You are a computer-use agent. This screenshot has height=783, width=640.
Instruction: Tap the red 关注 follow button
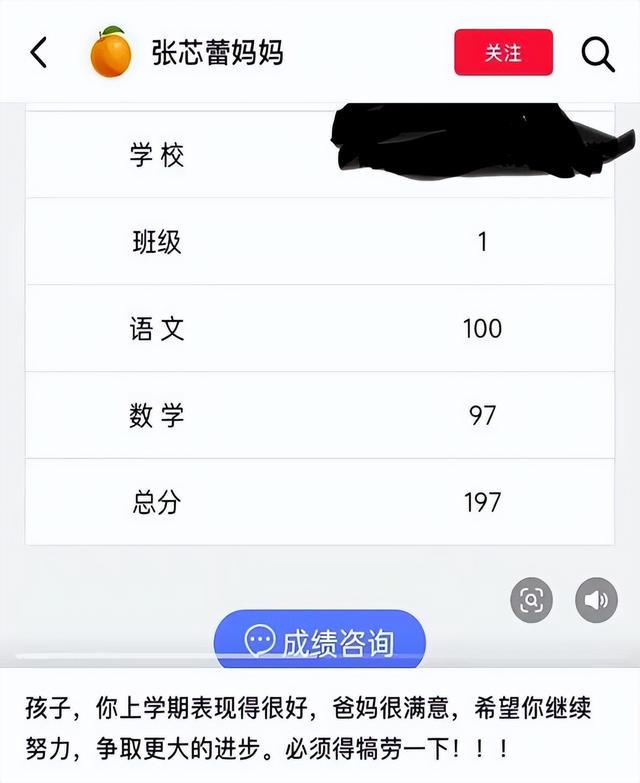click(503, 52)
